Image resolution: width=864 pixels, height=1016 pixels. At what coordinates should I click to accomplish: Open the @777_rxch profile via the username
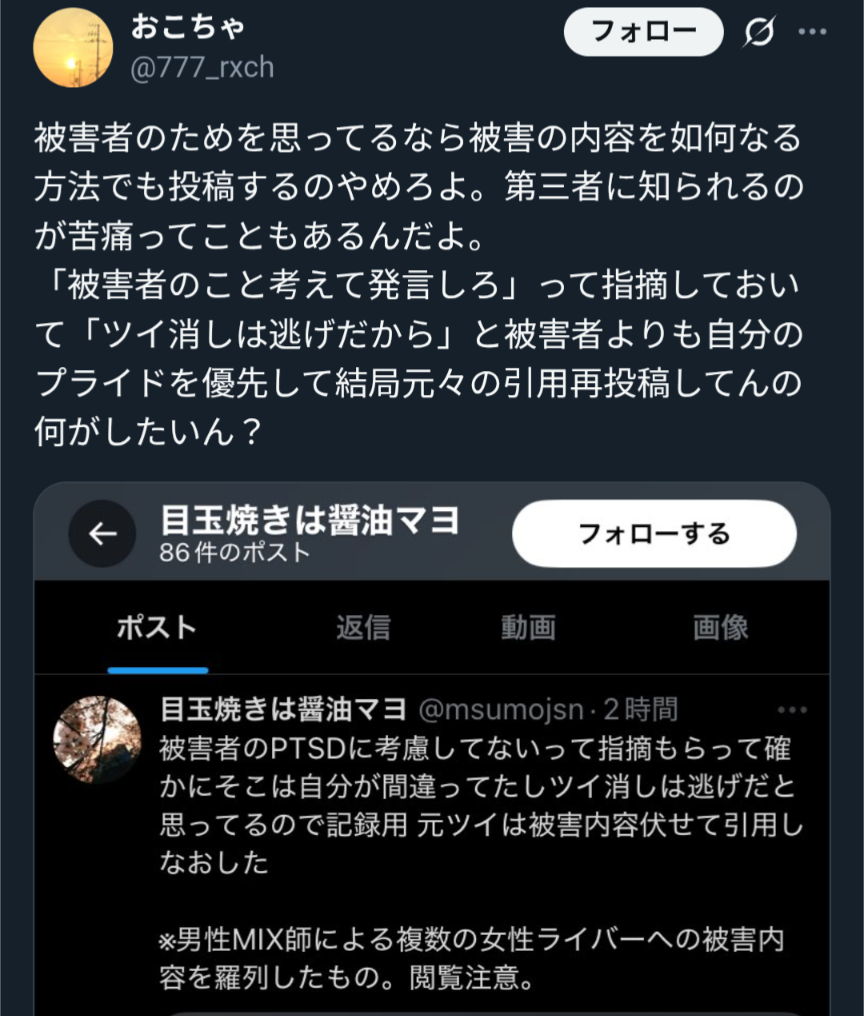[203, 68]
